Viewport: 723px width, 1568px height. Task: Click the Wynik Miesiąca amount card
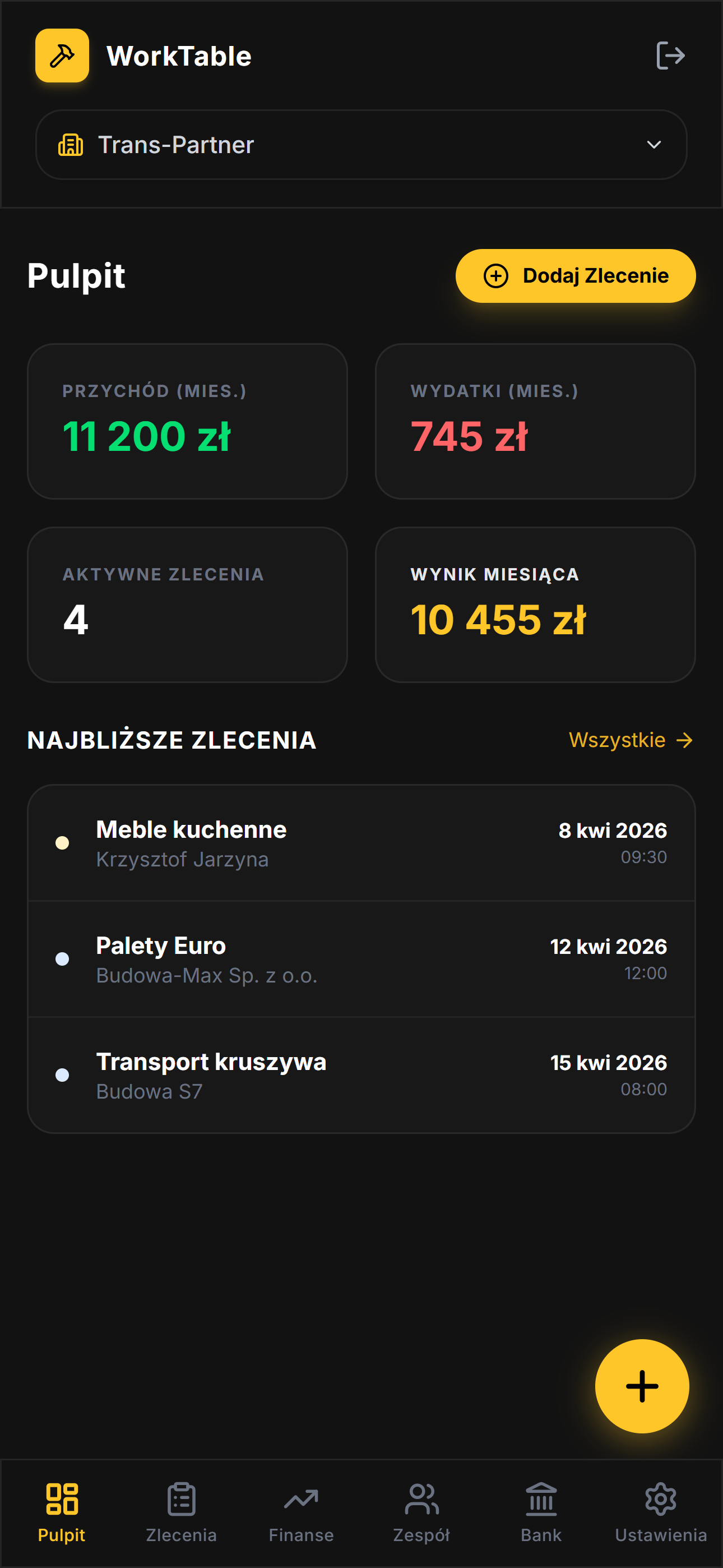(536, 605)
